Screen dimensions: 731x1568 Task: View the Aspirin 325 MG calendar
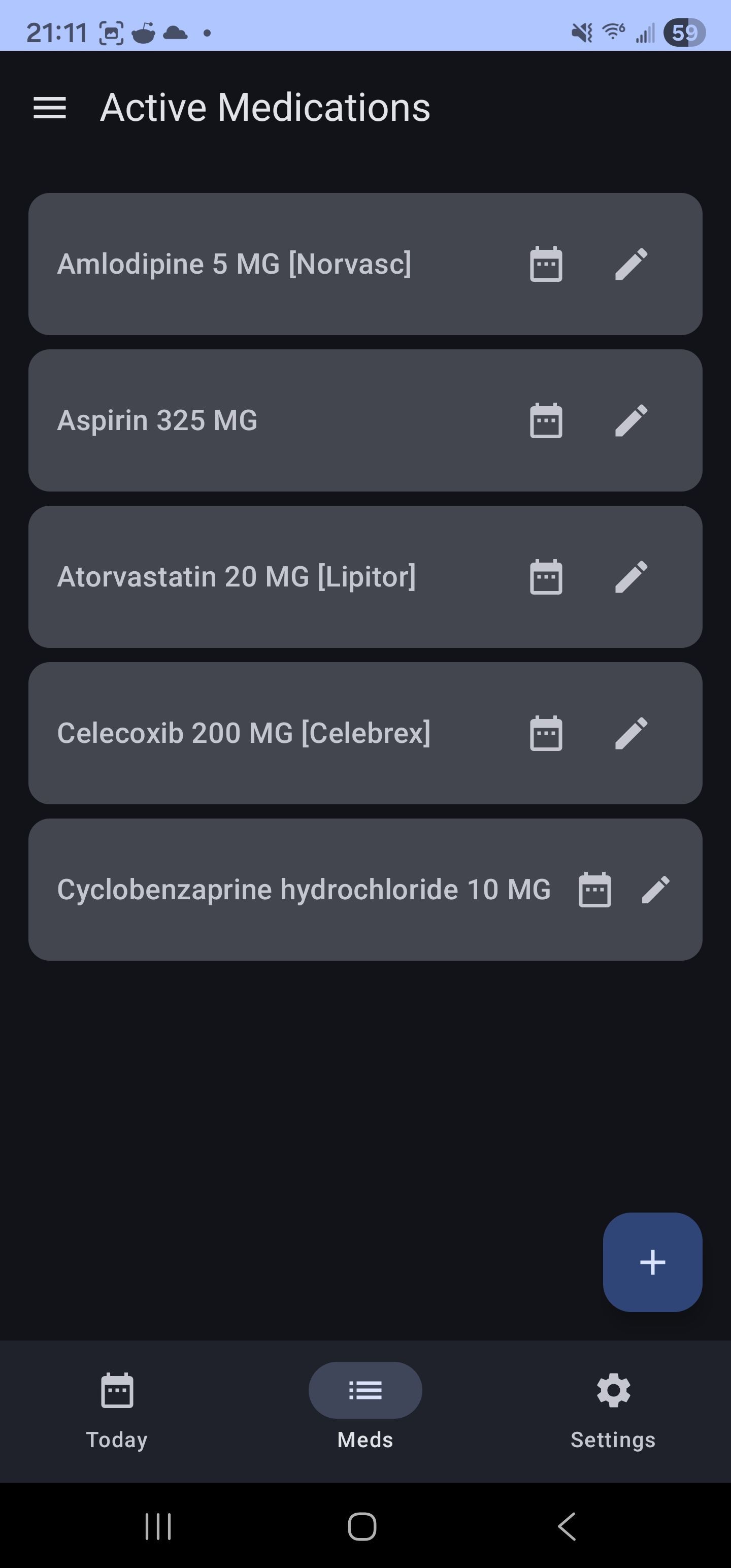[x=546, y=420]
